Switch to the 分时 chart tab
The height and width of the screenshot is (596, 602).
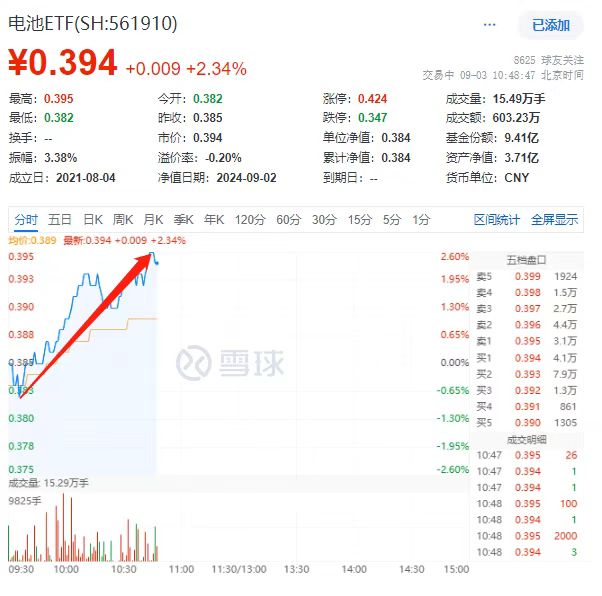[26, 219]
